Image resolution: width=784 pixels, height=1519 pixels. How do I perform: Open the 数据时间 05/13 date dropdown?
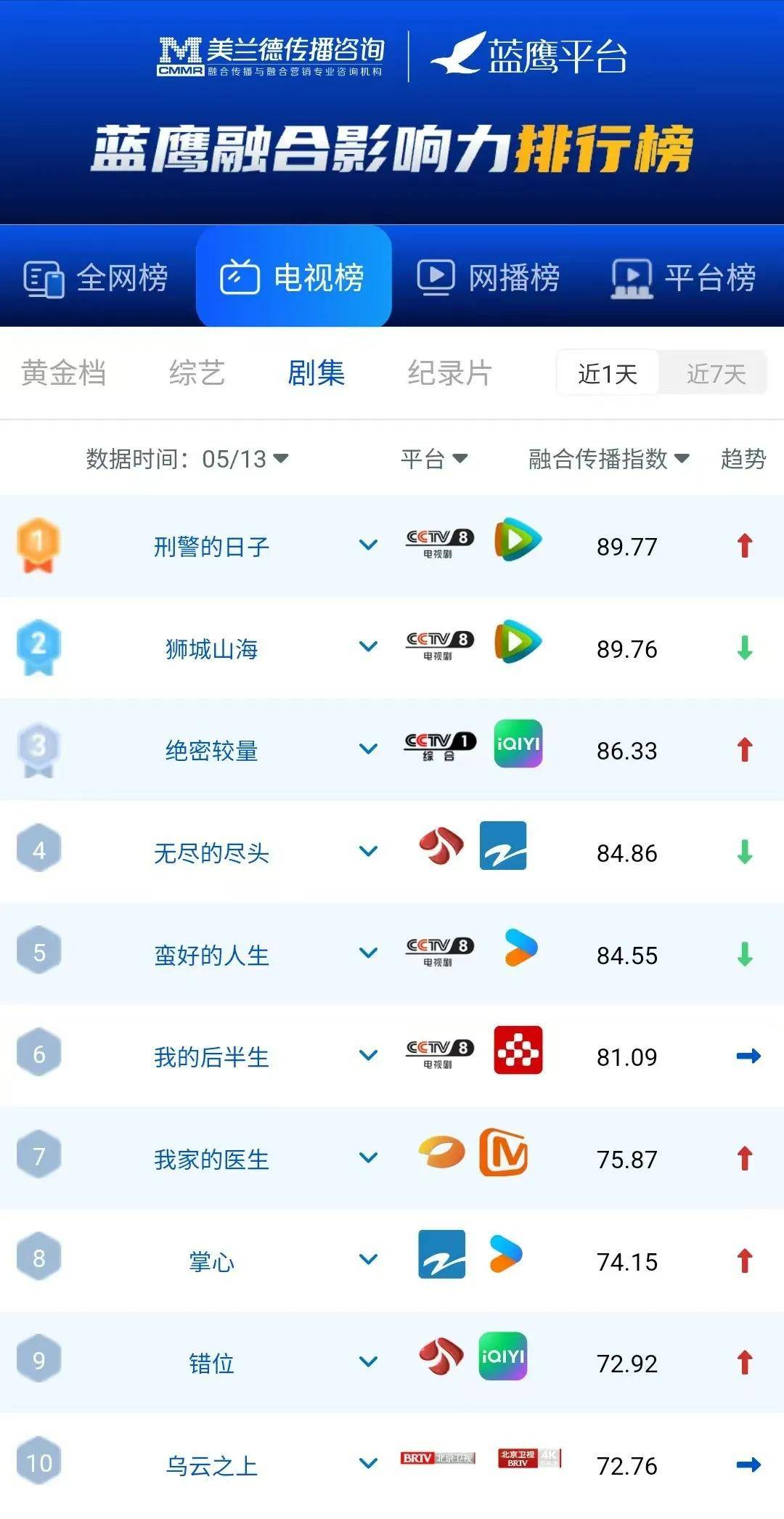(187, 459)
